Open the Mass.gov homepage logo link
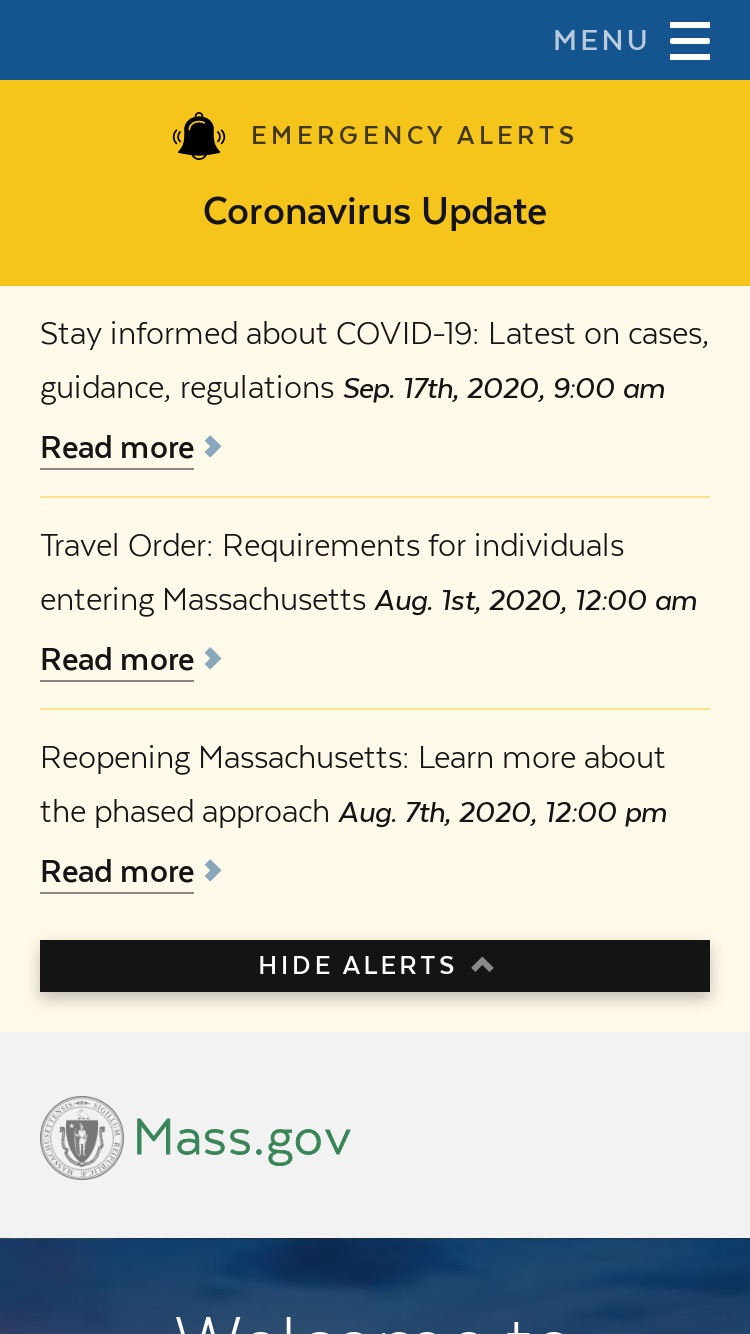The height and width of the screenshot is (1334, 750). (x=196, y=1138)
